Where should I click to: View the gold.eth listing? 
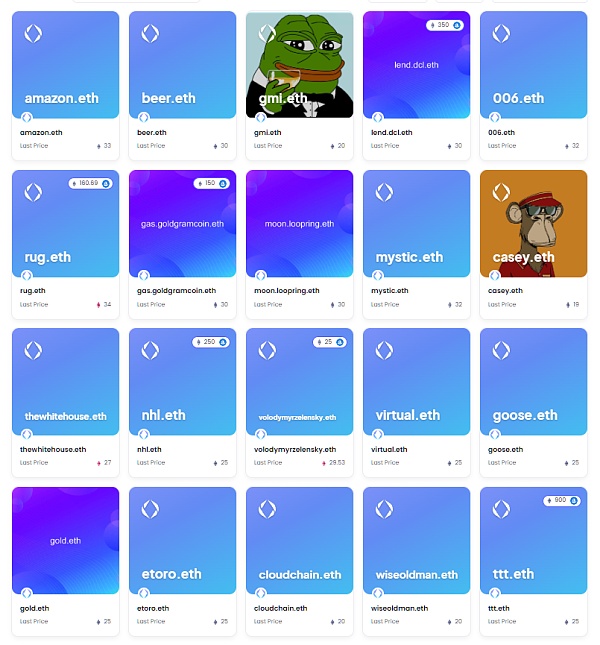click(65, 541)
